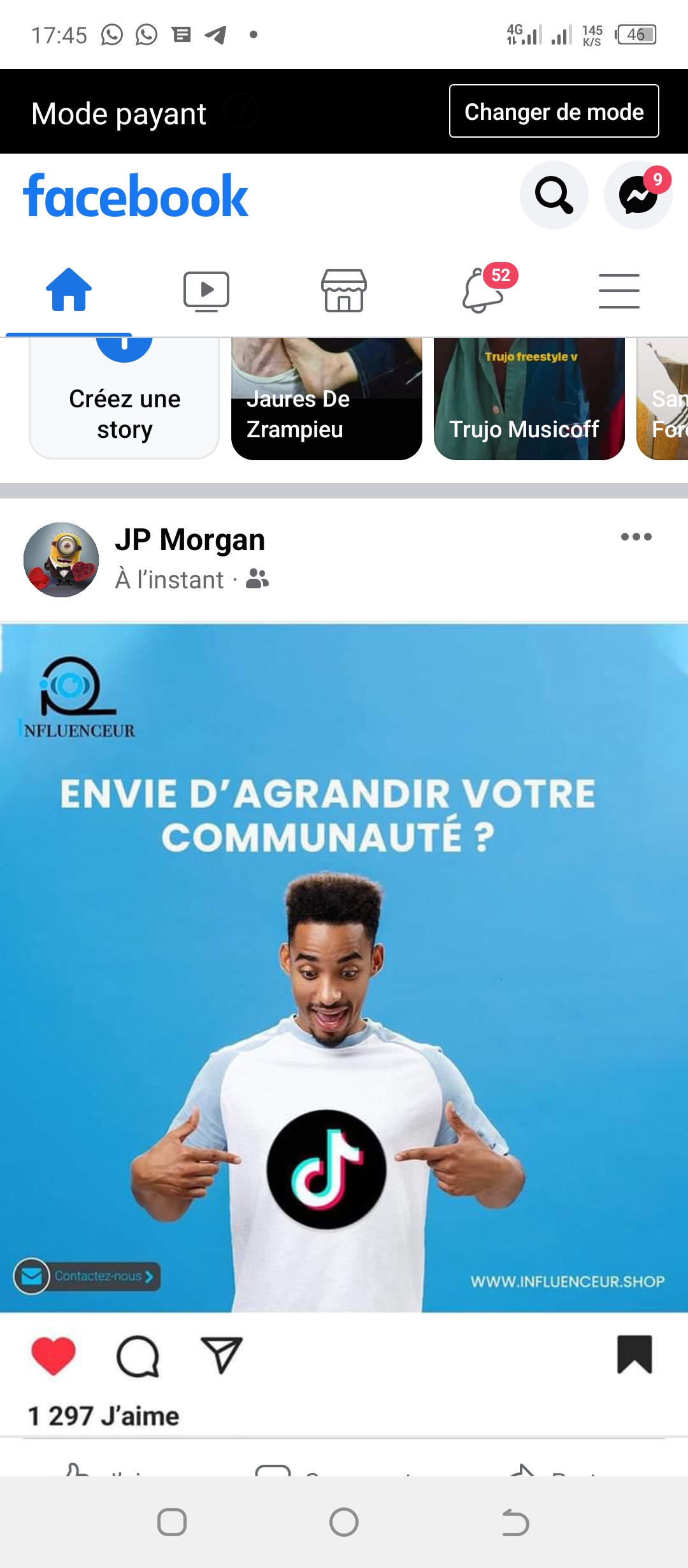View Trujo Musicoff's story
This screenshot has height=1568, width=688.
point(529,398)
